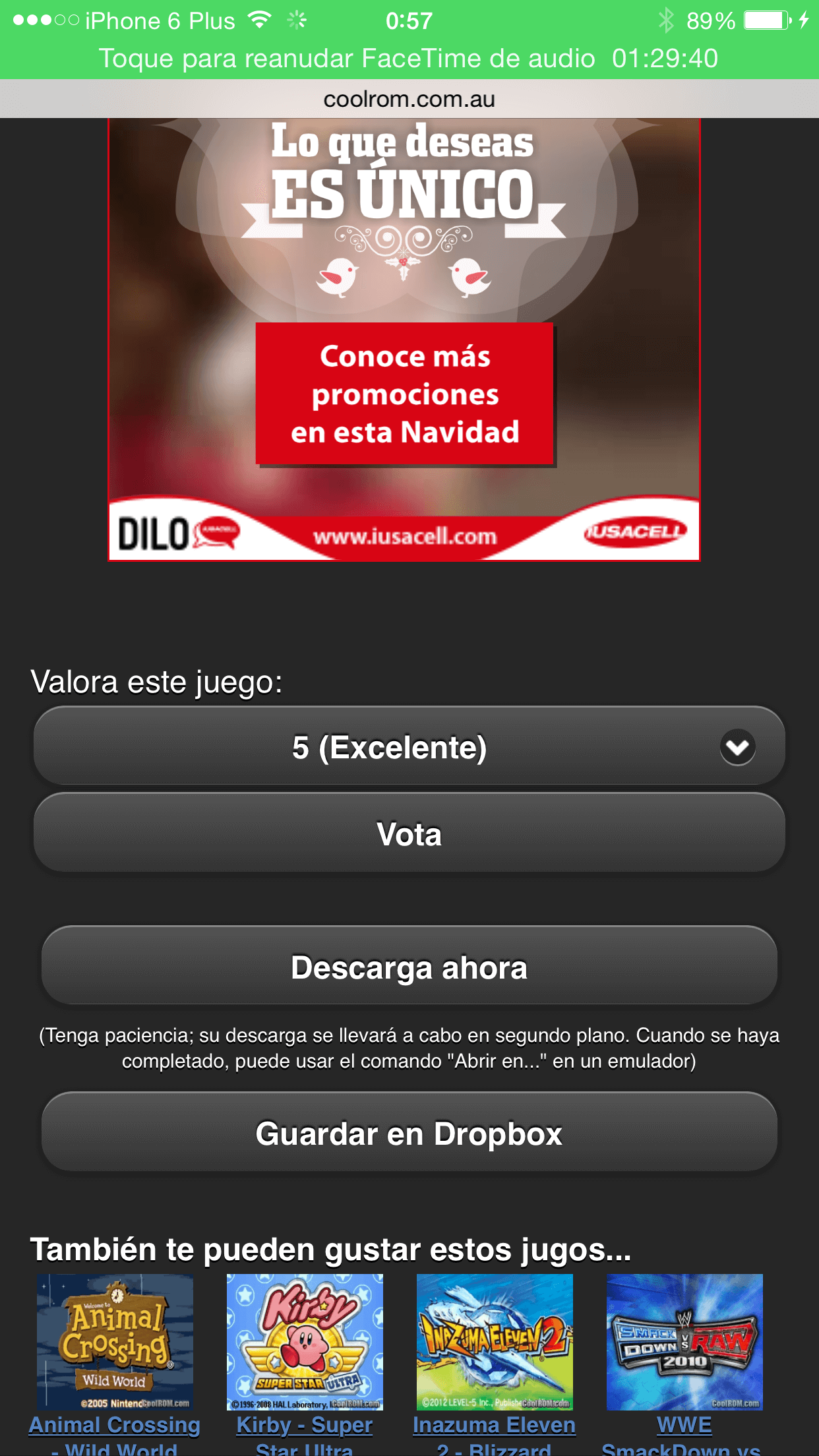Open the Animal Crossing Wild World cover
The image size is (819, 1456).
tap(115, 1342)
